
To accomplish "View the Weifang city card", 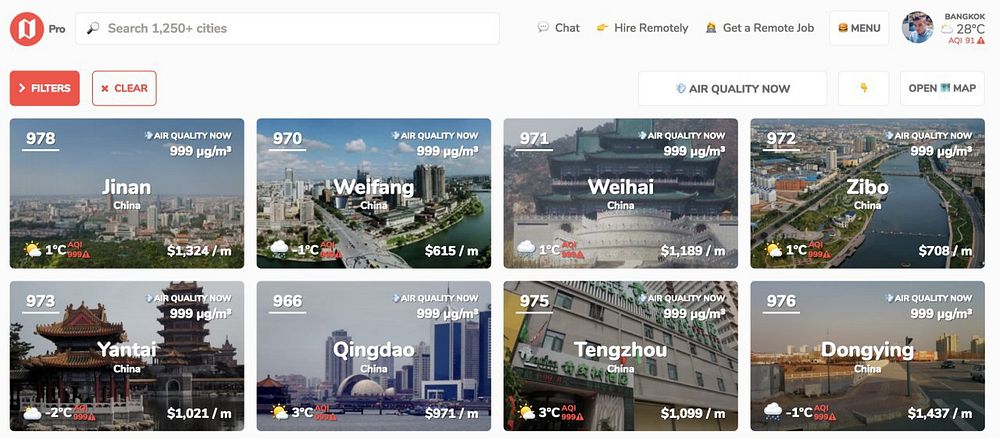I will (x=374, y=194).
